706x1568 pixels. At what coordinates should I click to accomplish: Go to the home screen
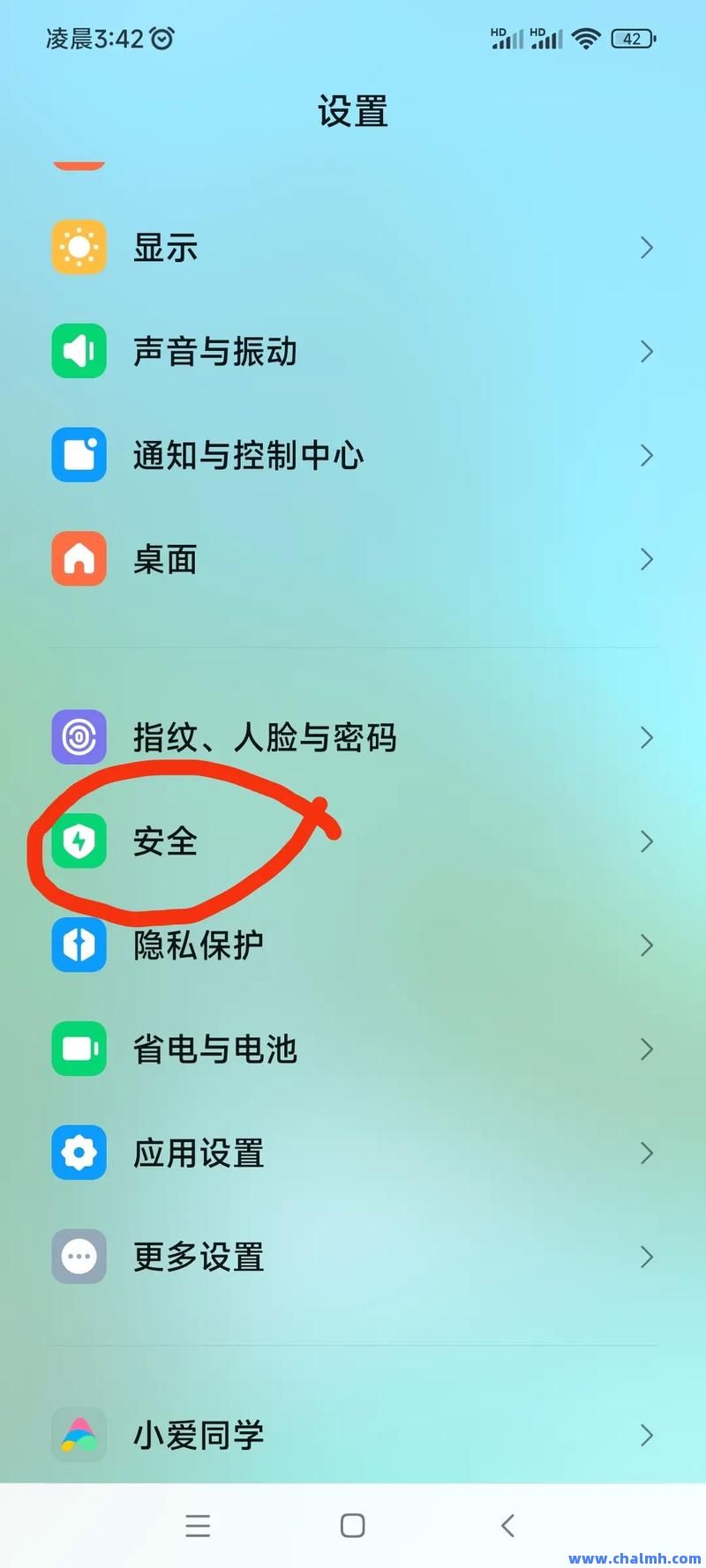point(353,1526)
